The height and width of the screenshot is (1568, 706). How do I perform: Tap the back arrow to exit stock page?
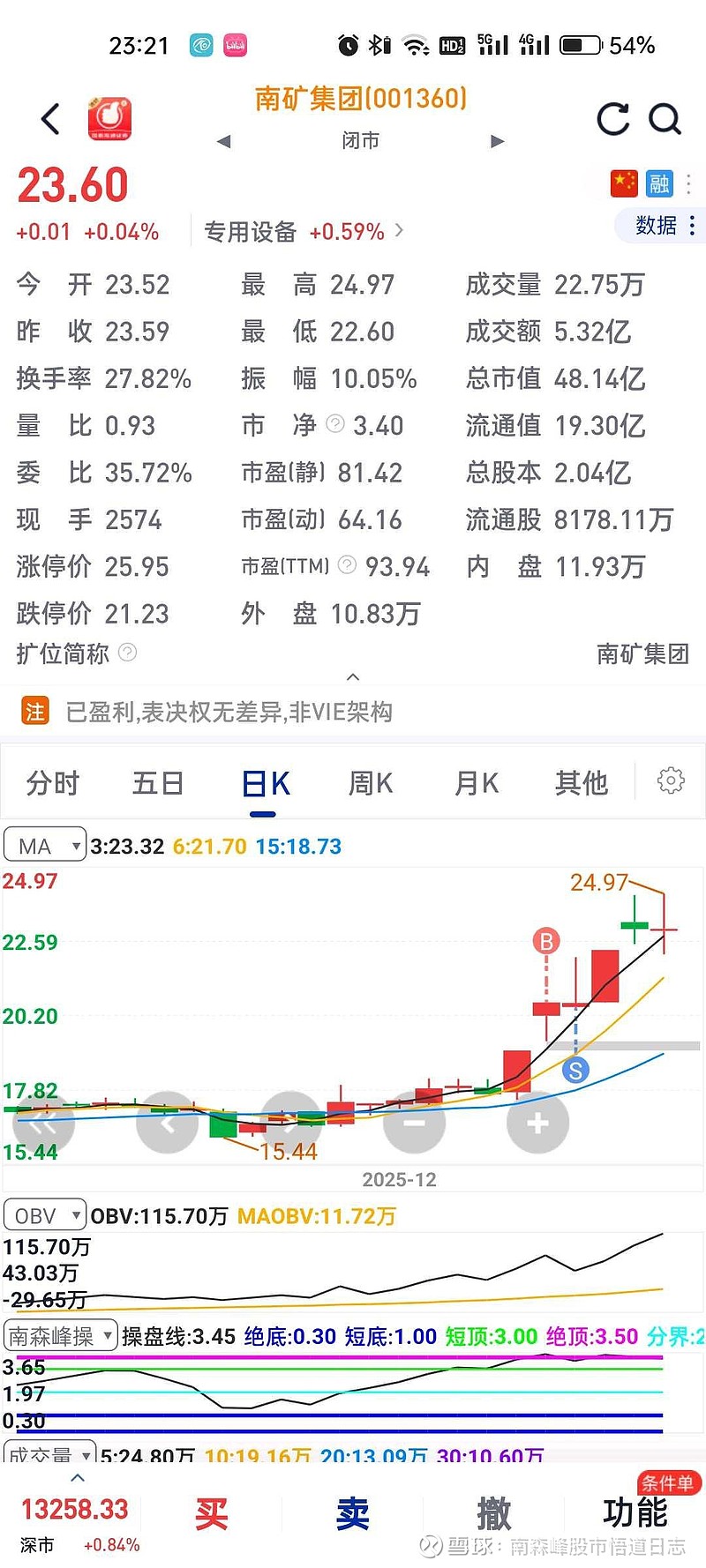click(49, 119)
